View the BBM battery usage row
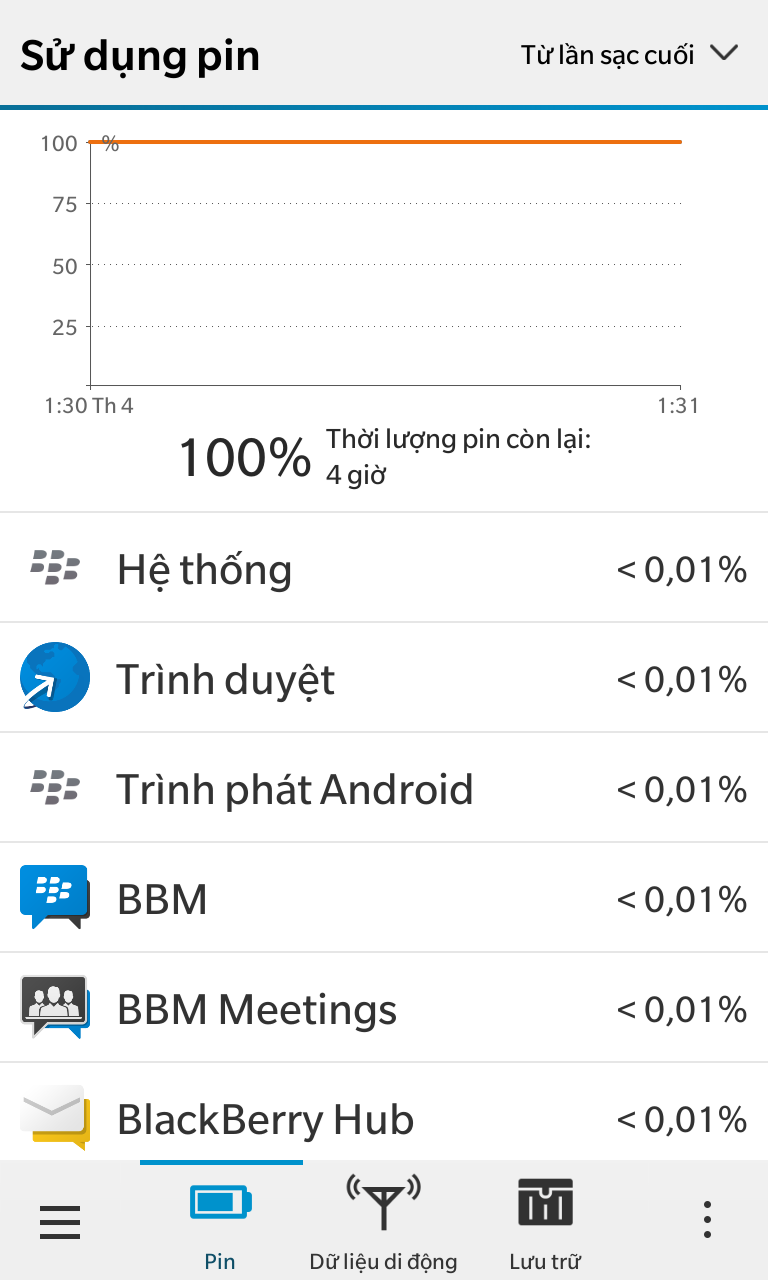Viewport: 768px width, 1280px height. point(384,898)
